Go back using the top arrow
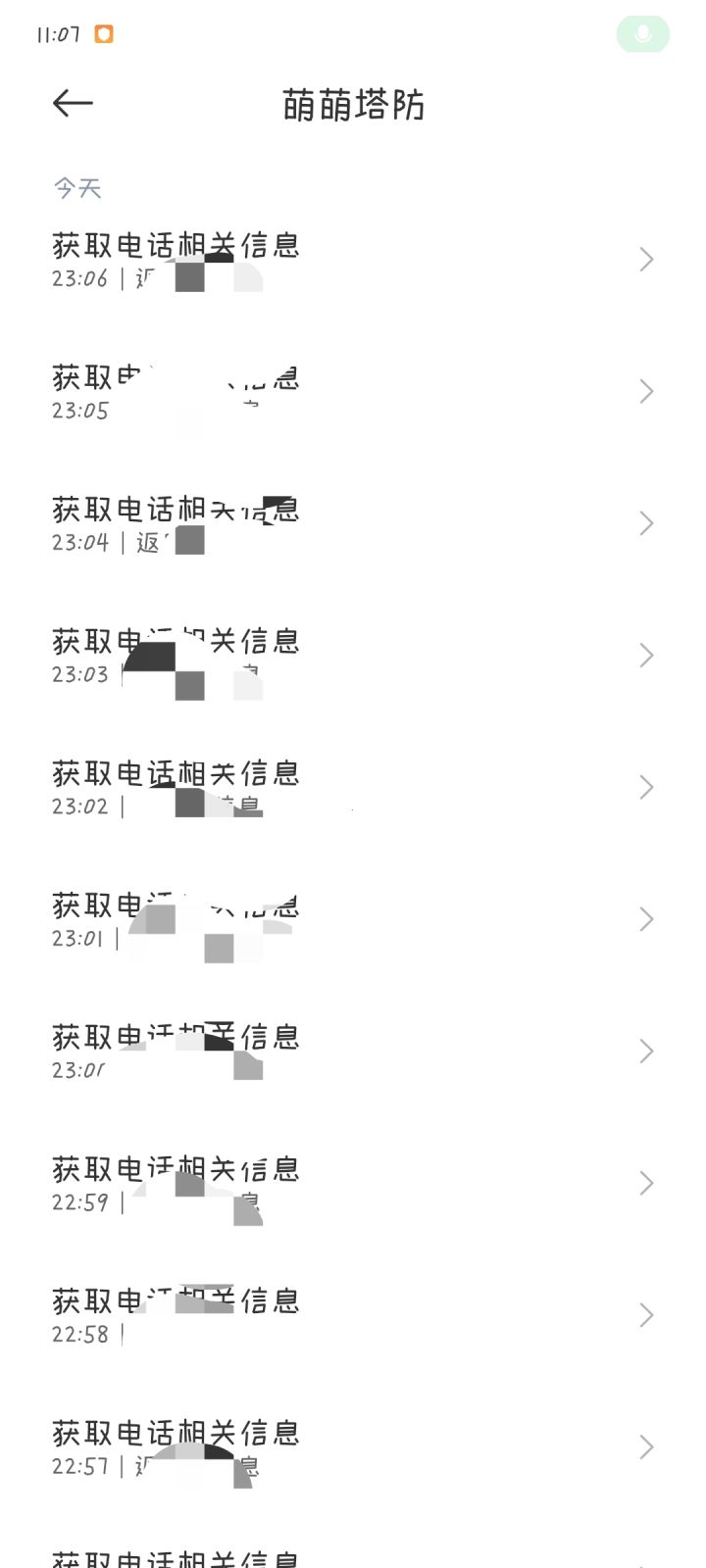Viewport: 706px width, 1568px height. click(73, 103)
